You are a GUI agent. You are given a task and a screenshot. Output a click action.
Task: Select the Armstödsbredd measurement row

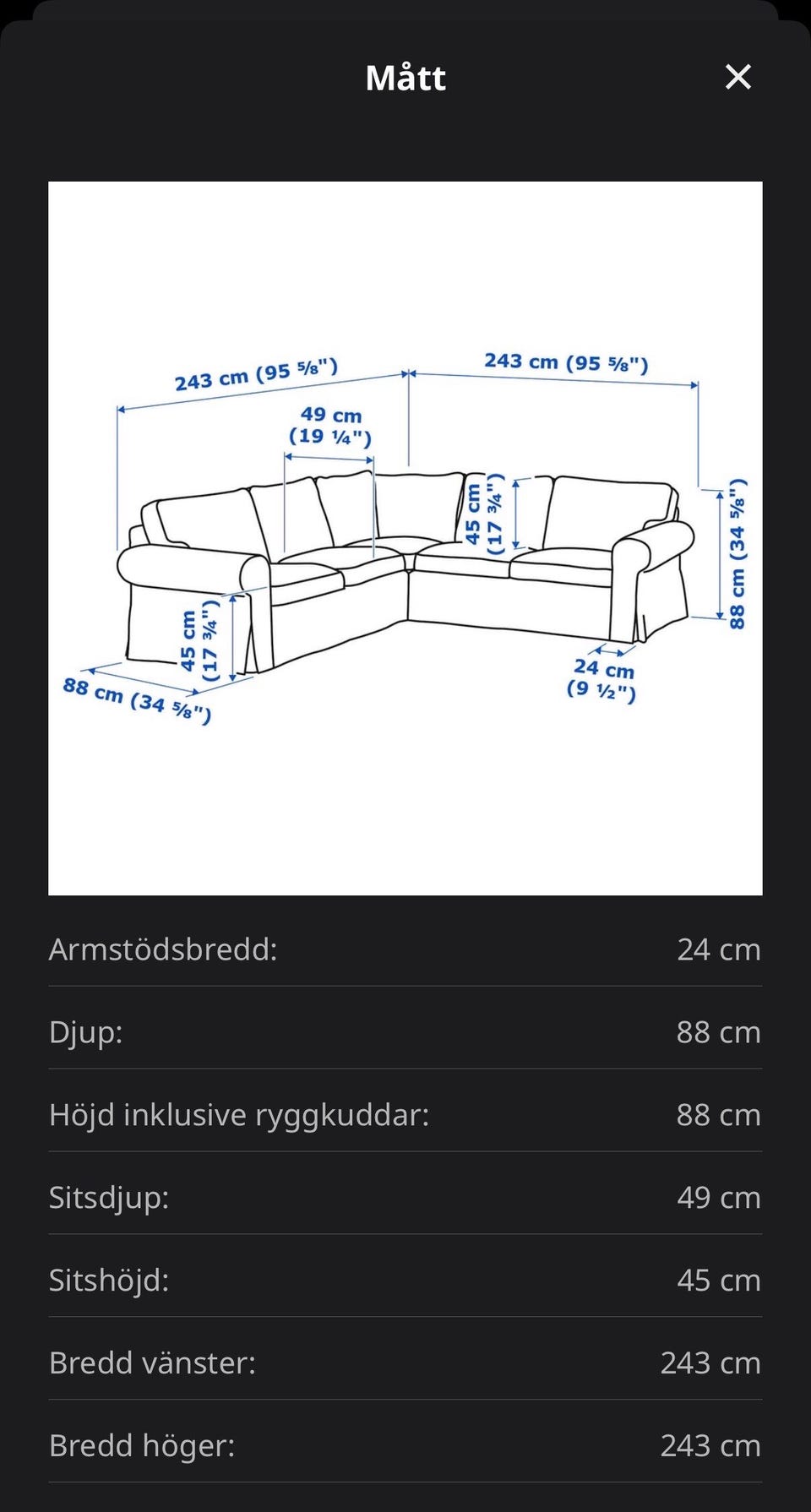(405, 949)
